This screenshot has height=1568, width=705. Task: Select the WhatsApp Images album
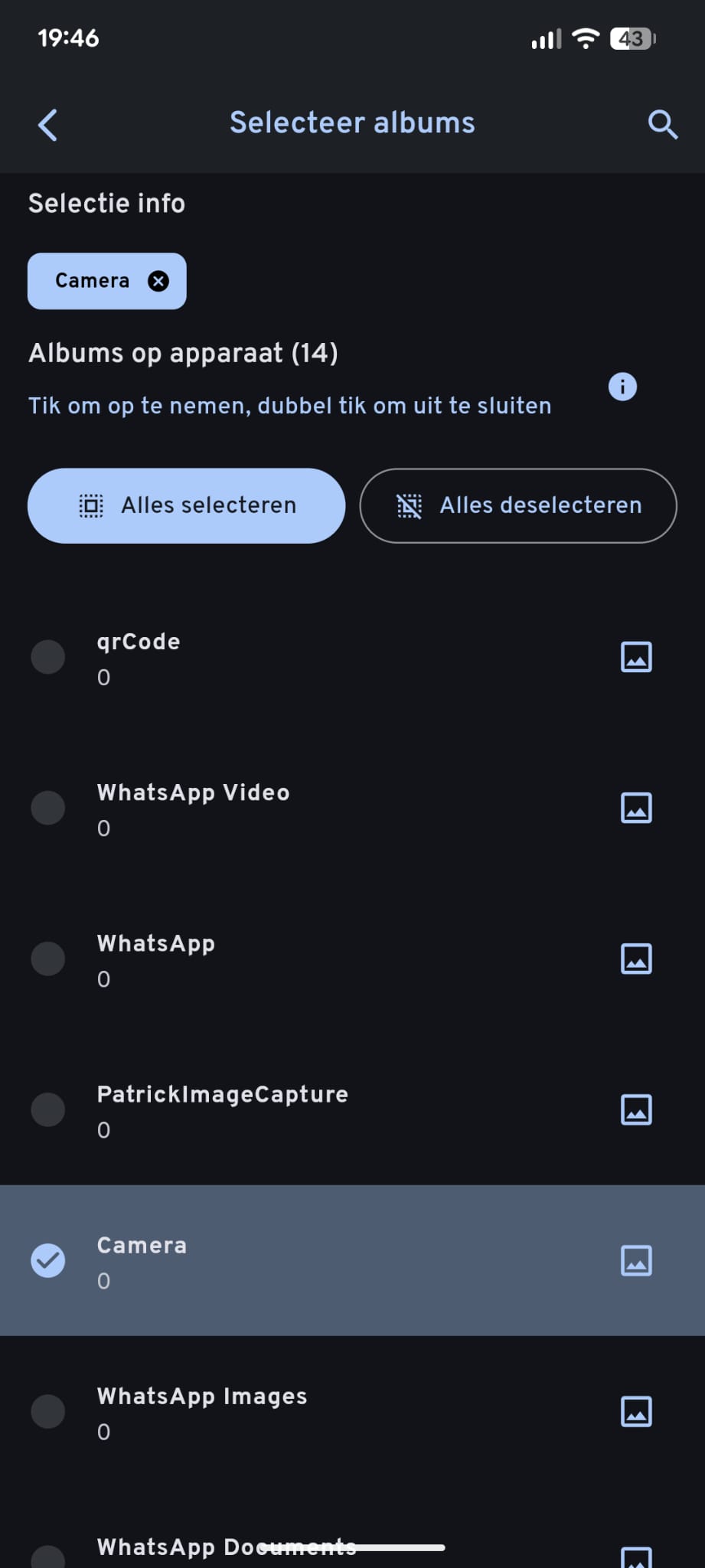click(x=47, y=1411)
